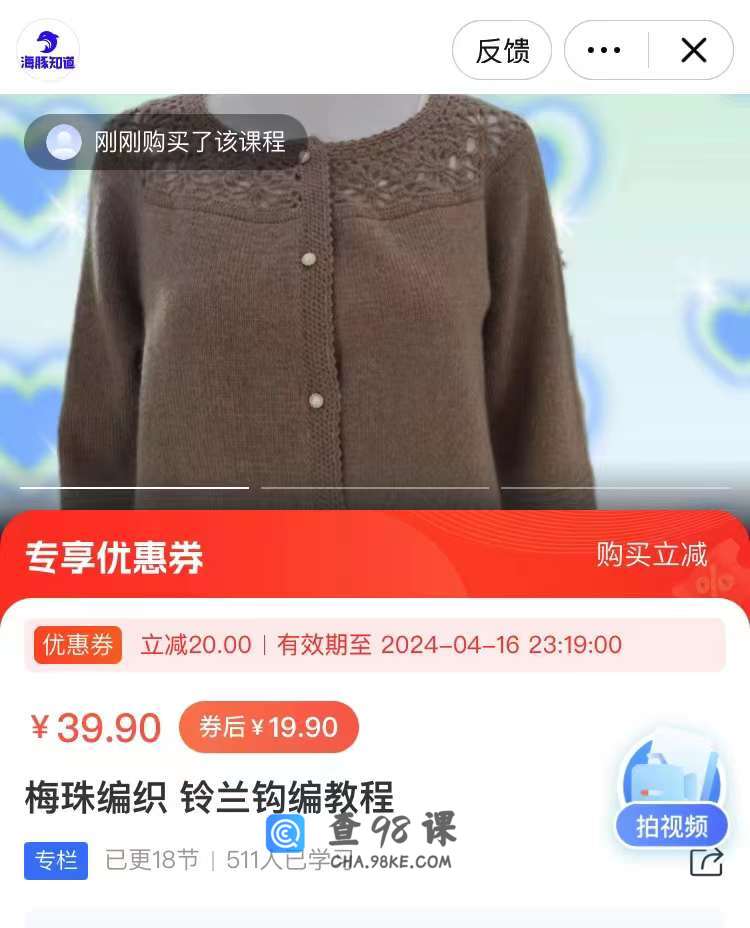Close the mini program page
This screenshot has height=928, width=750.
point(693,51)
